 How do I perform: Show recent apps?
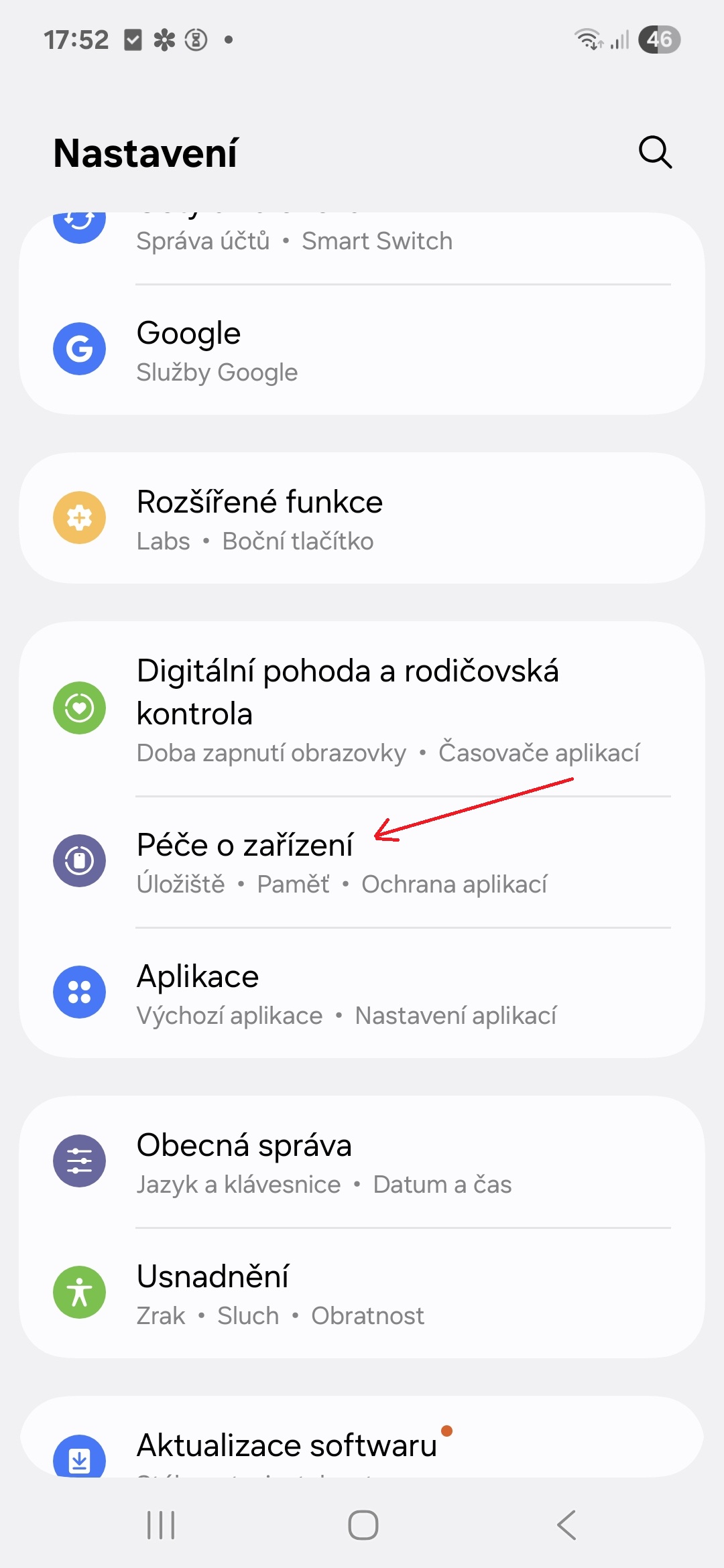coord(161,1525)
